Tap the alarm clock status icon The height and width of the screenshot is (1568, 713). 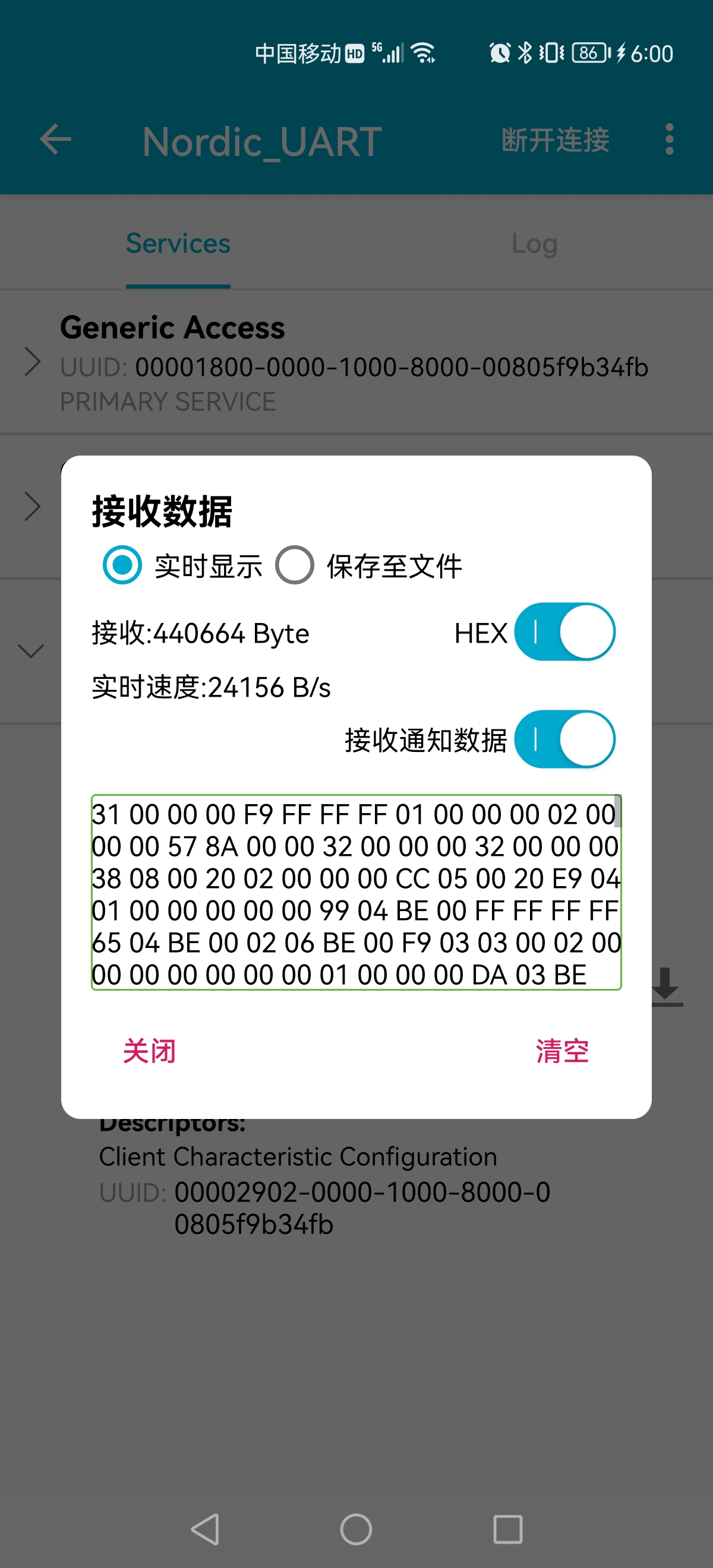[499, 53]
